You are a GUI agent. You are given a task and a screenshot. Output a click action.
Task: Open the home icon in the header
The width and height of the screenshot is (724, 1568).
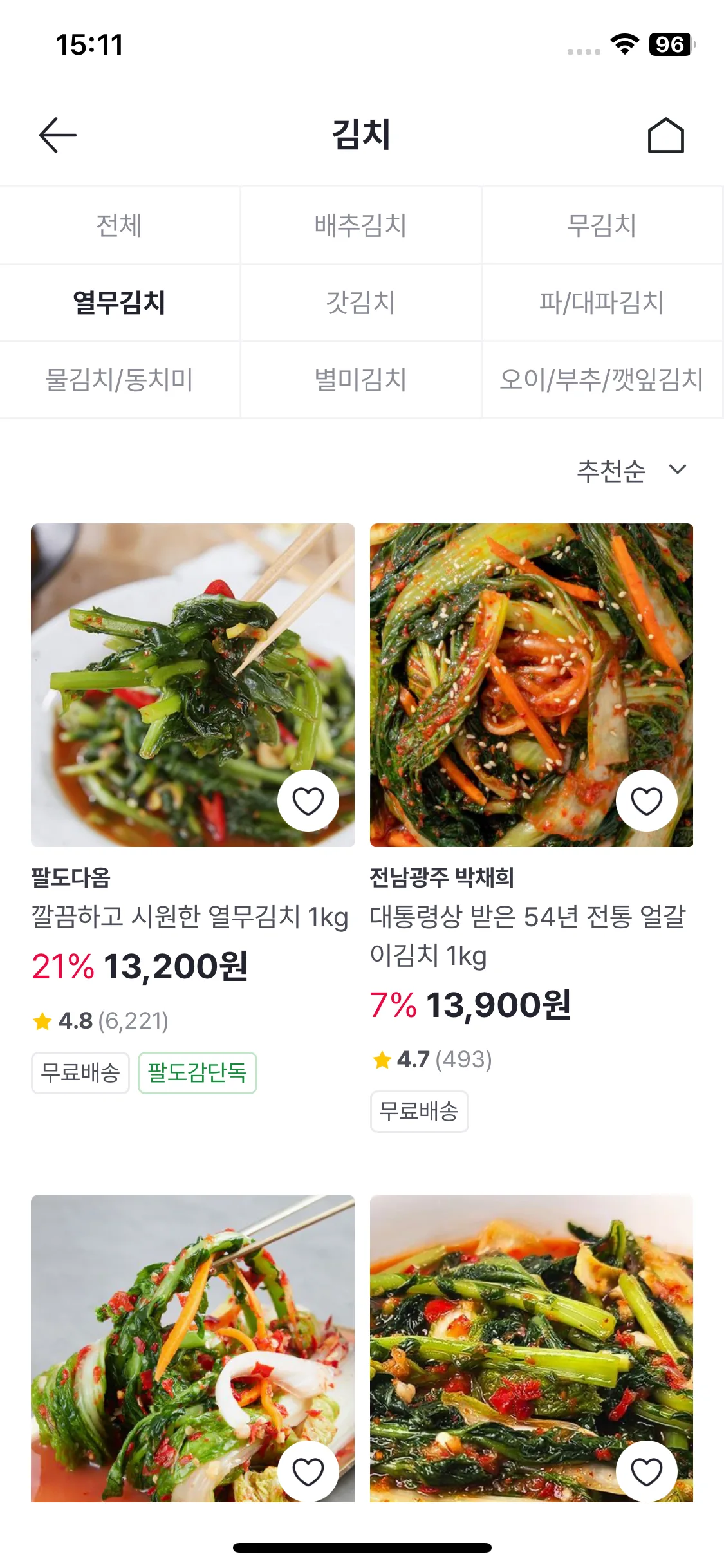click(665, 135)
